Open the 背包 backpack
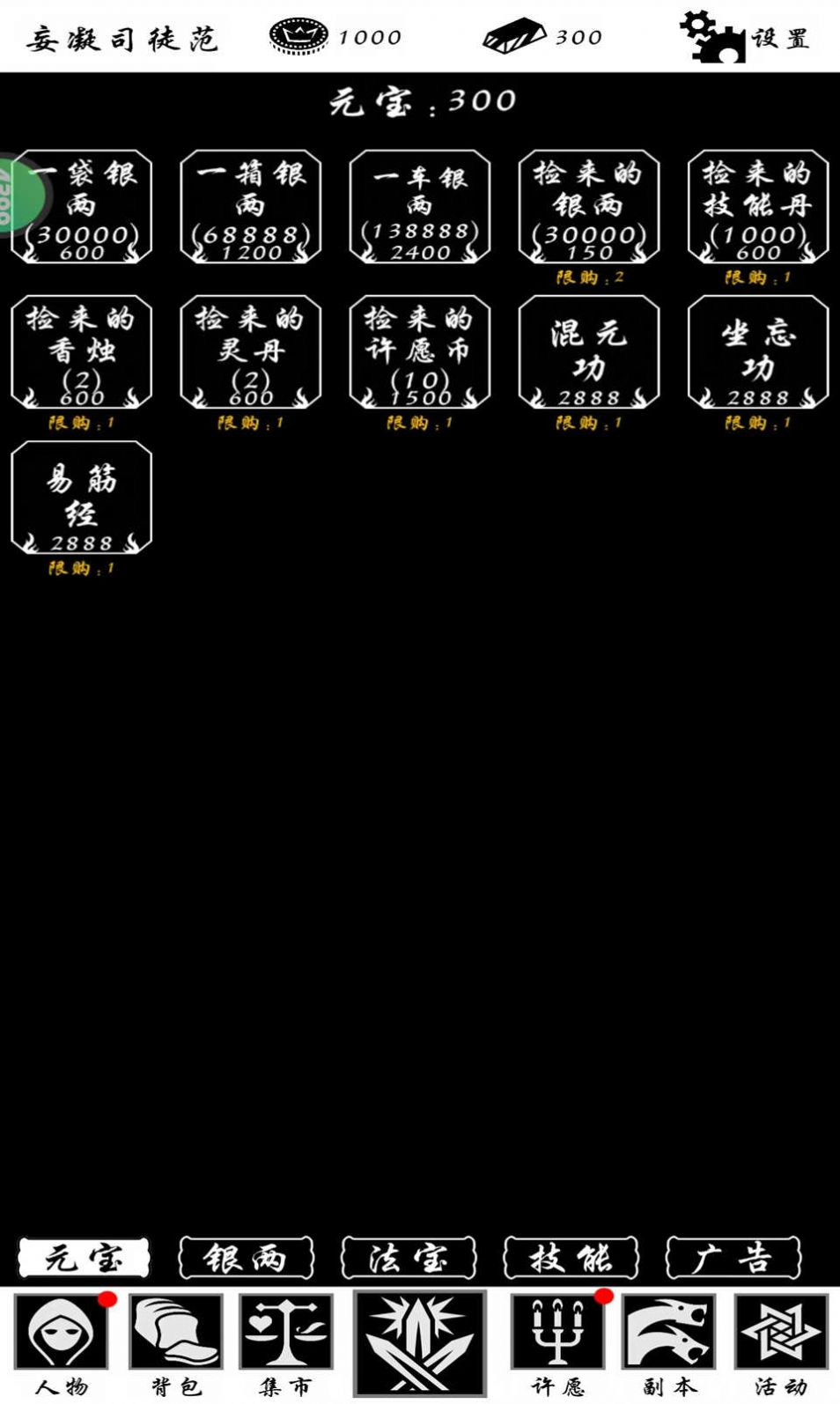The width and height of the screenshot is (840, 1404). tap(175, 1341)
